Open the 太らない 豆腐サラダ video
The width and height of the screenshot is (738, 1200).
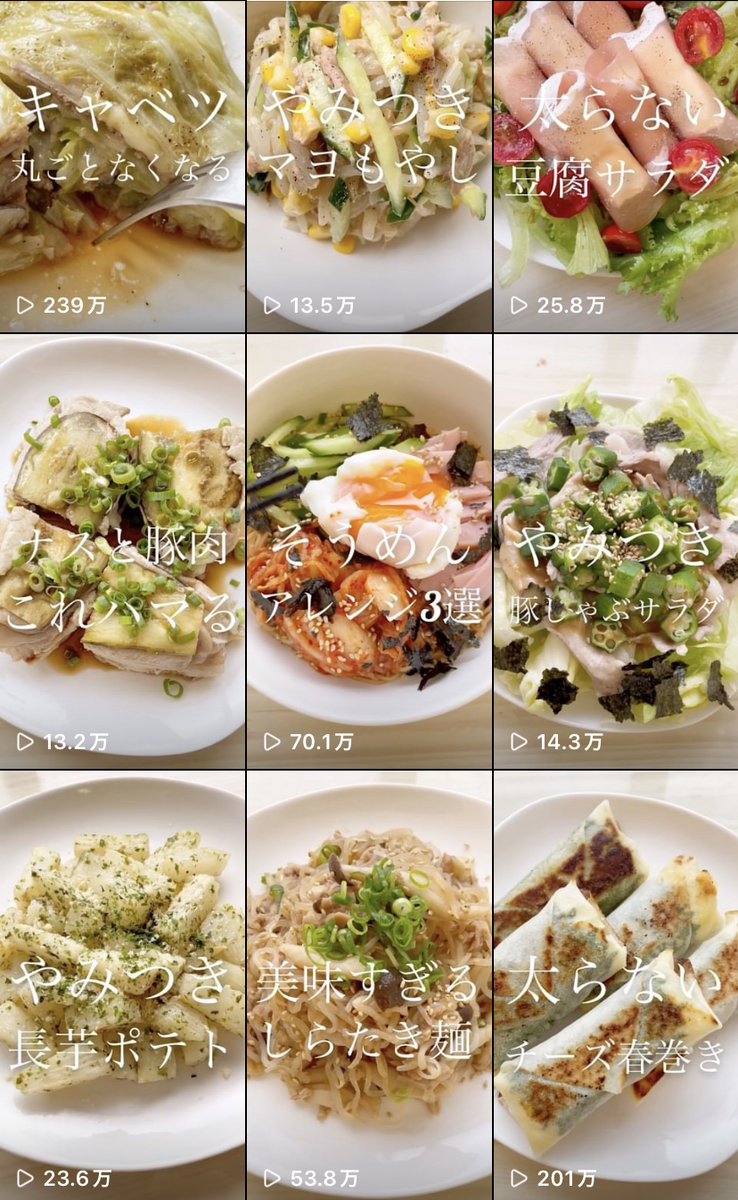click(616, 166)
